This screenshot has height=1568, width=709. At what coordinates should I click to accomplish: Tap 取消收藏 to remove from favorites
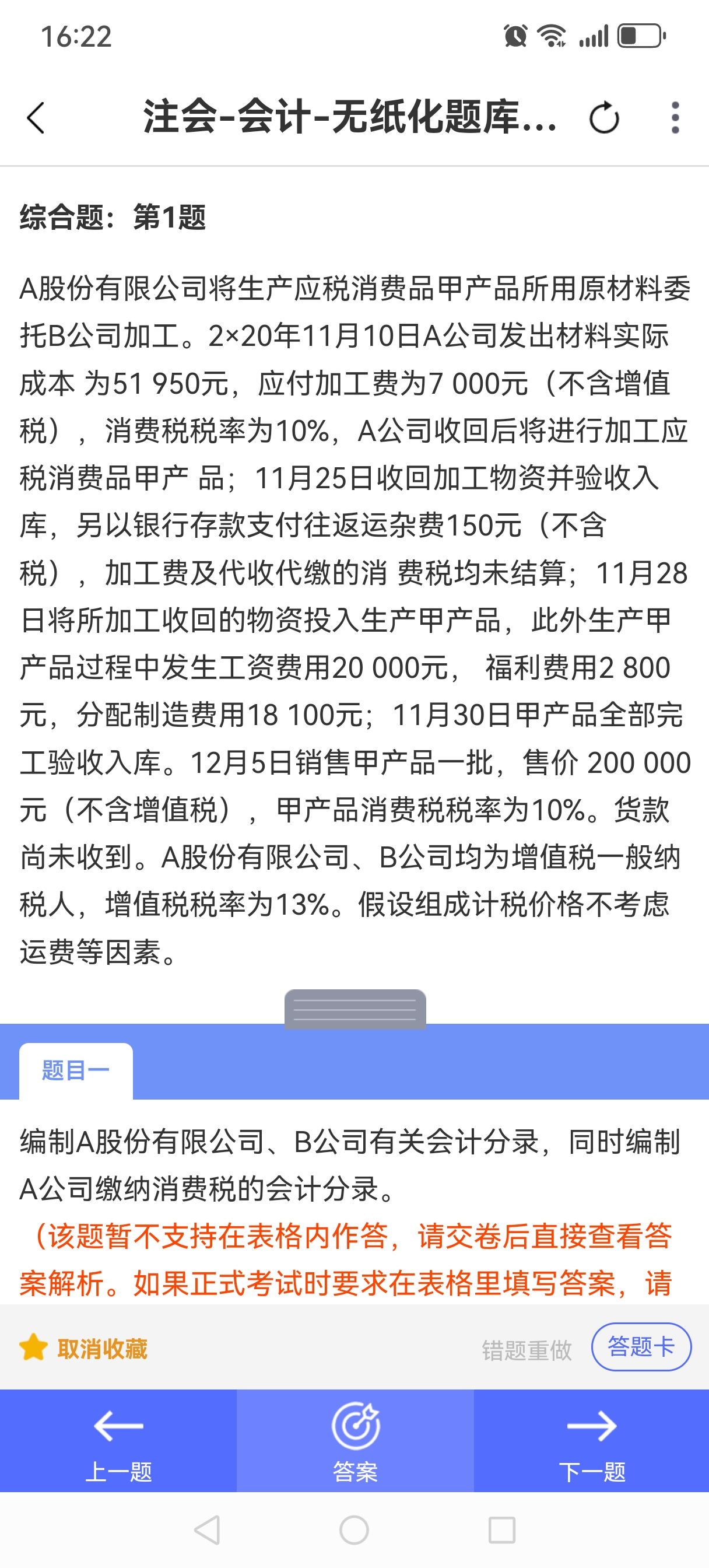[x=84, y=1347]
